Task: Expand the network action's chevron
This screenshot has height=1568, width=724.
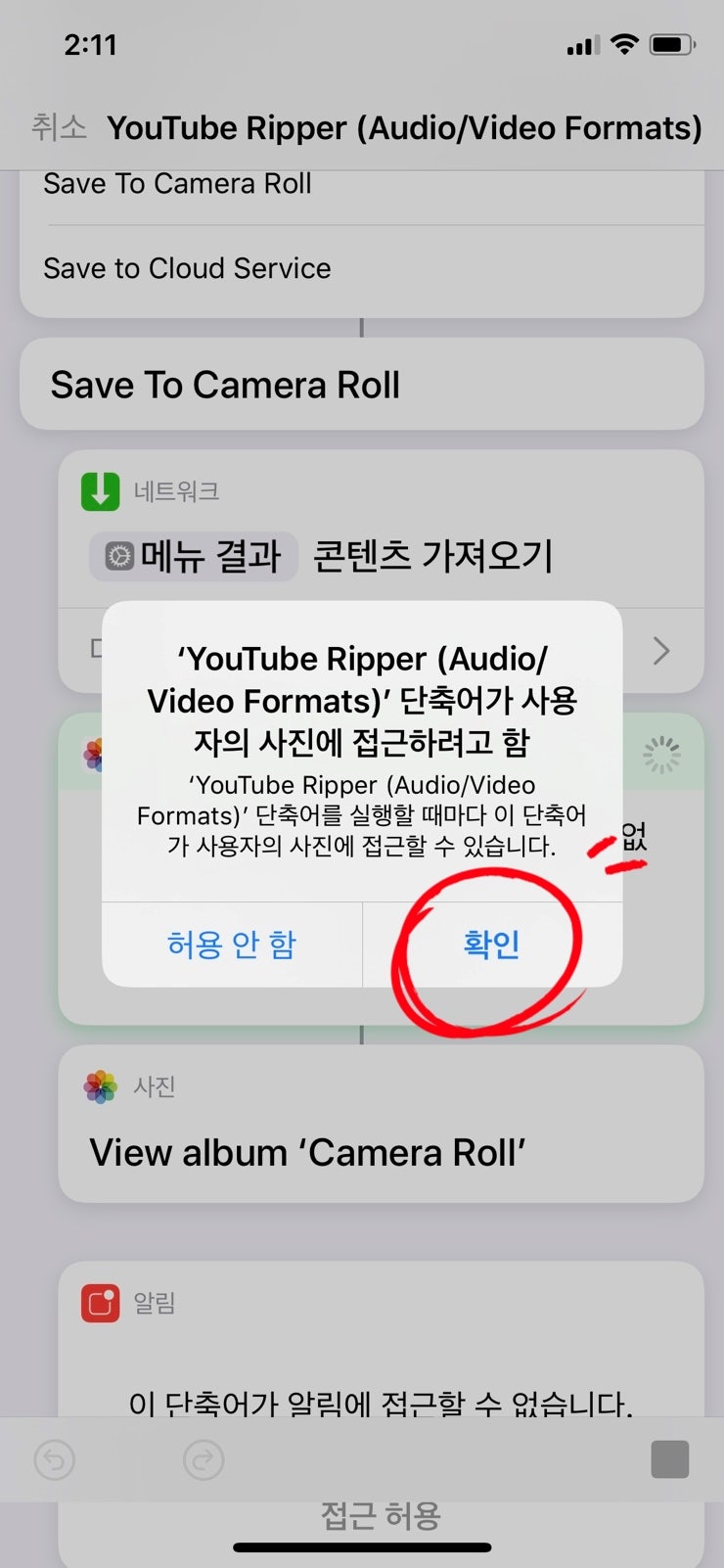Action: [661, 650]
